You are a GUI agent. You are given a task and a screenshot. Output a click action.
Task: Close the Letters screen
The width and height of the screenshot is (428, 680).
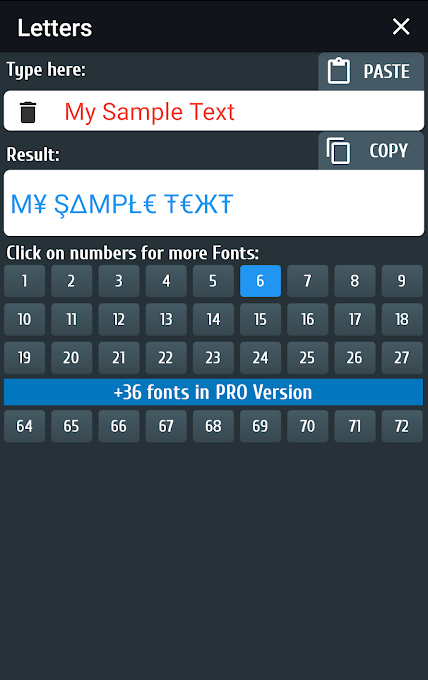coord(401,26)
